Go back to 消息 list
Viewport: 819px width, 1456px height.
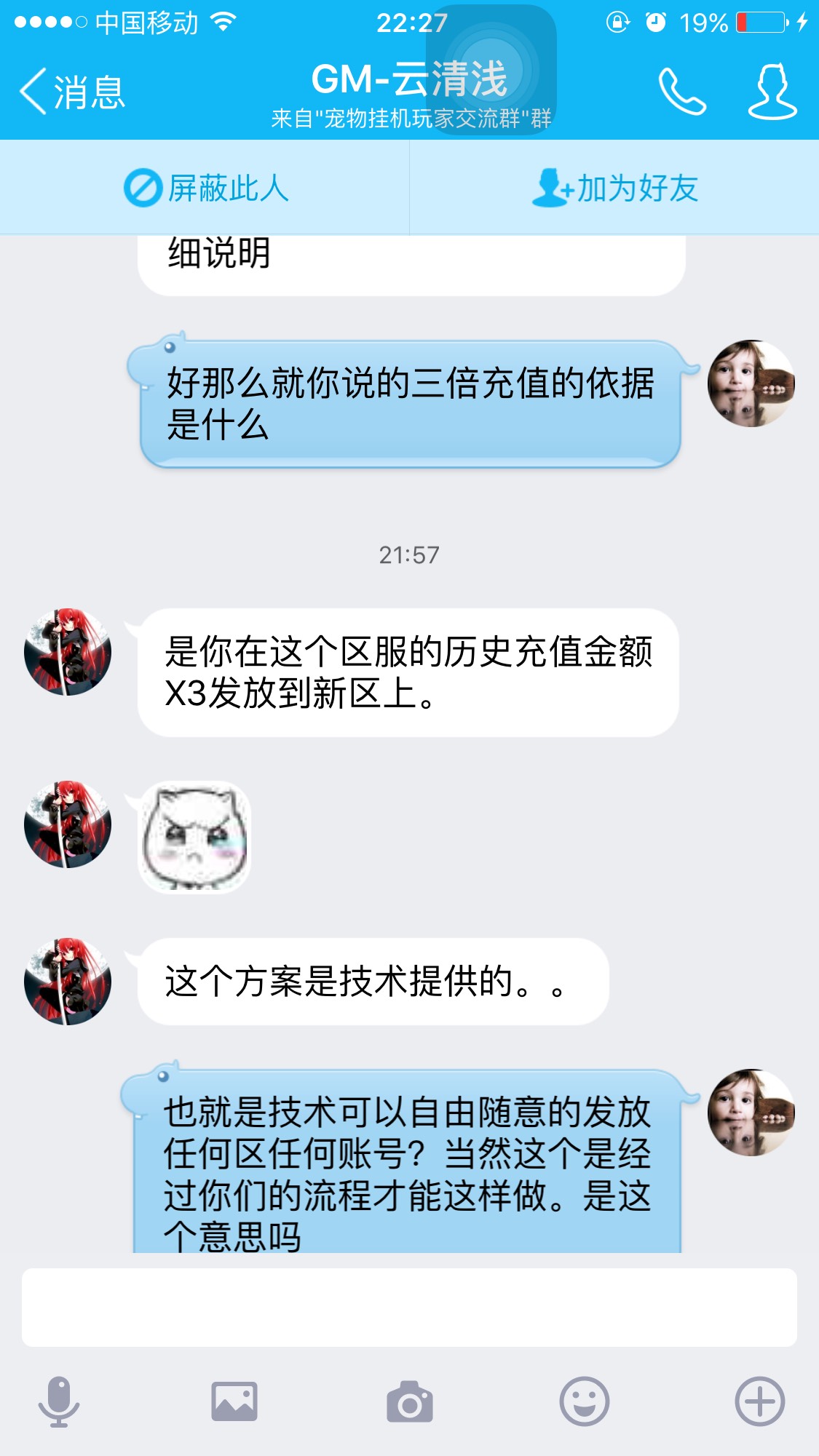[x=71, y=92]
